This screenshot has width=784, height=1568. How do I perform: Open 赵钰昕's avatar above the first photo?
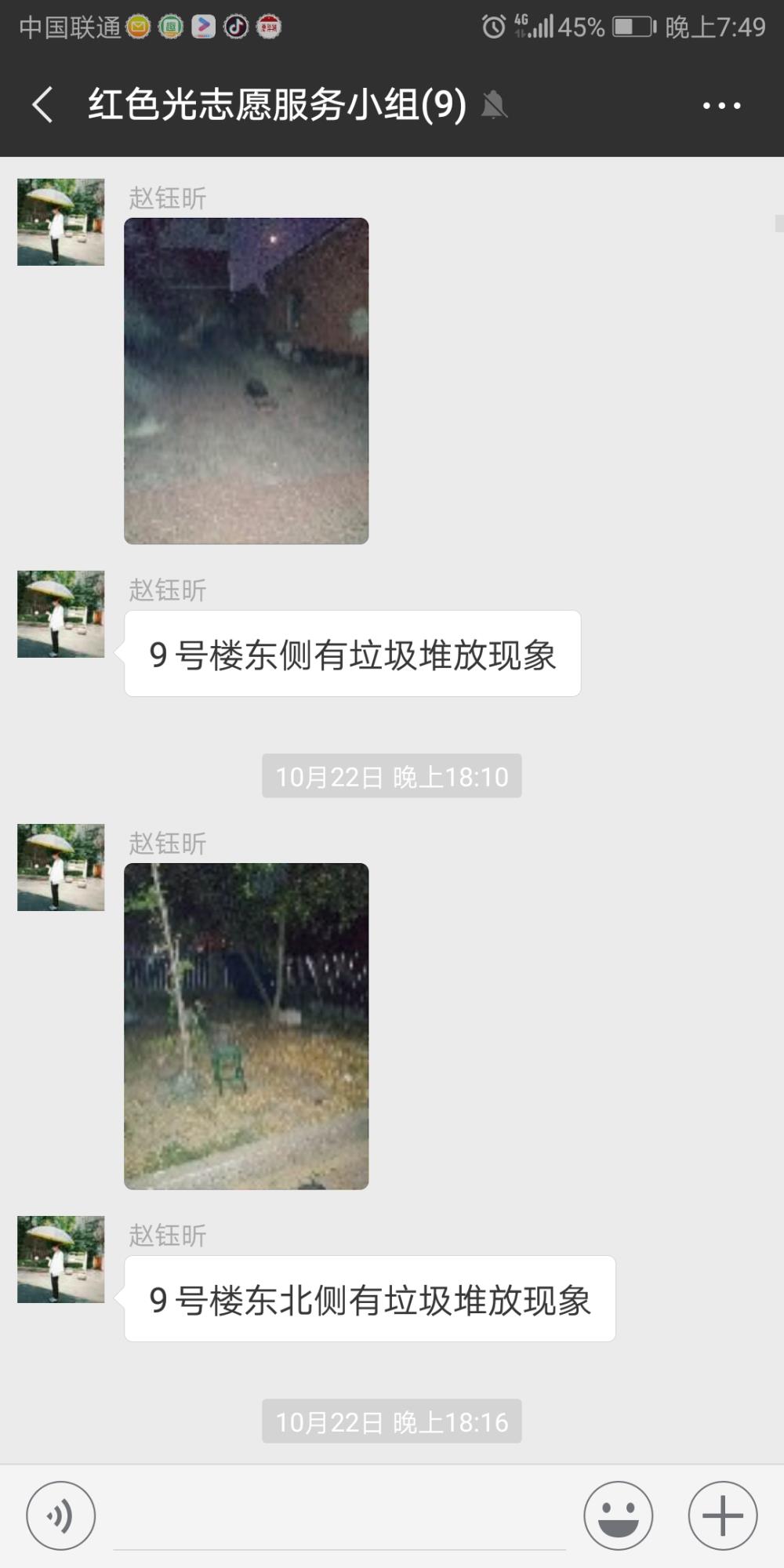click(61, 222)
